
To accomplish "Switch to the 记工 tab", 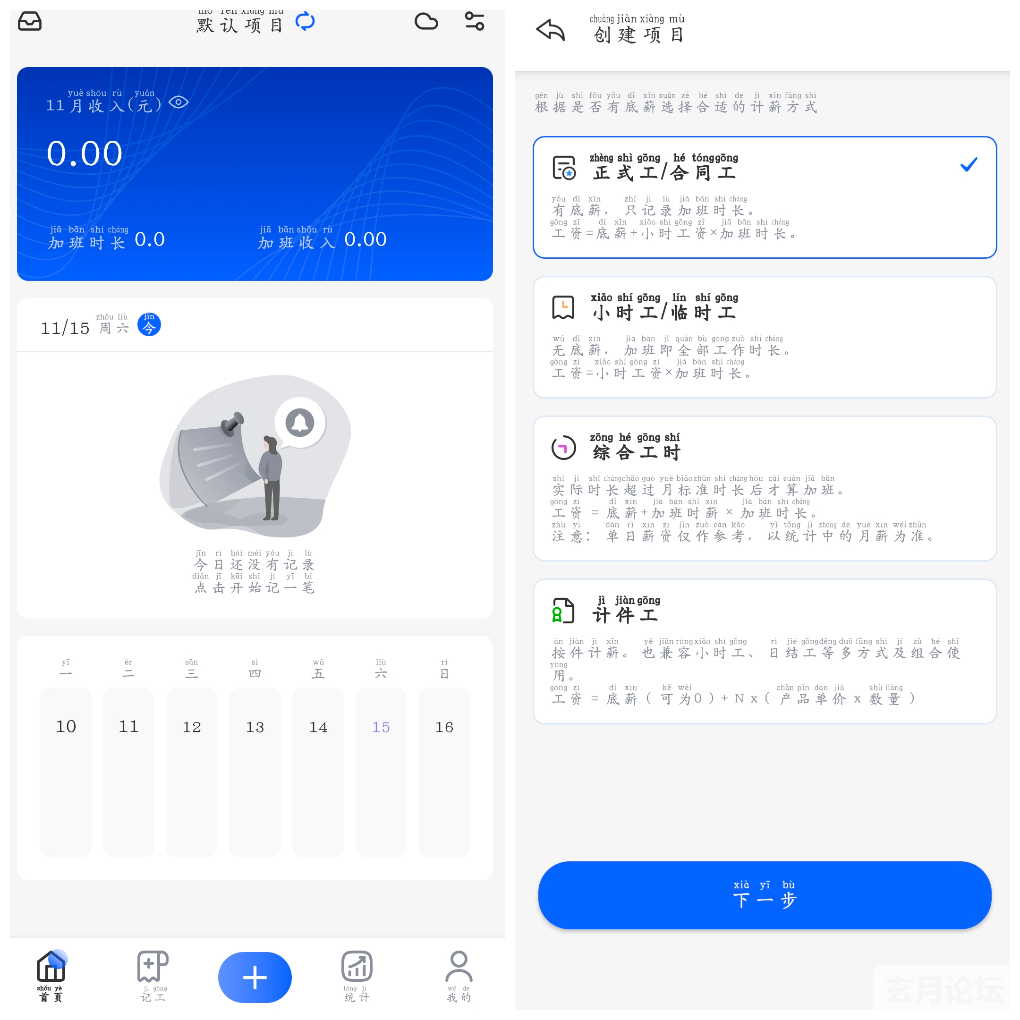I will (x=153, y=976).
